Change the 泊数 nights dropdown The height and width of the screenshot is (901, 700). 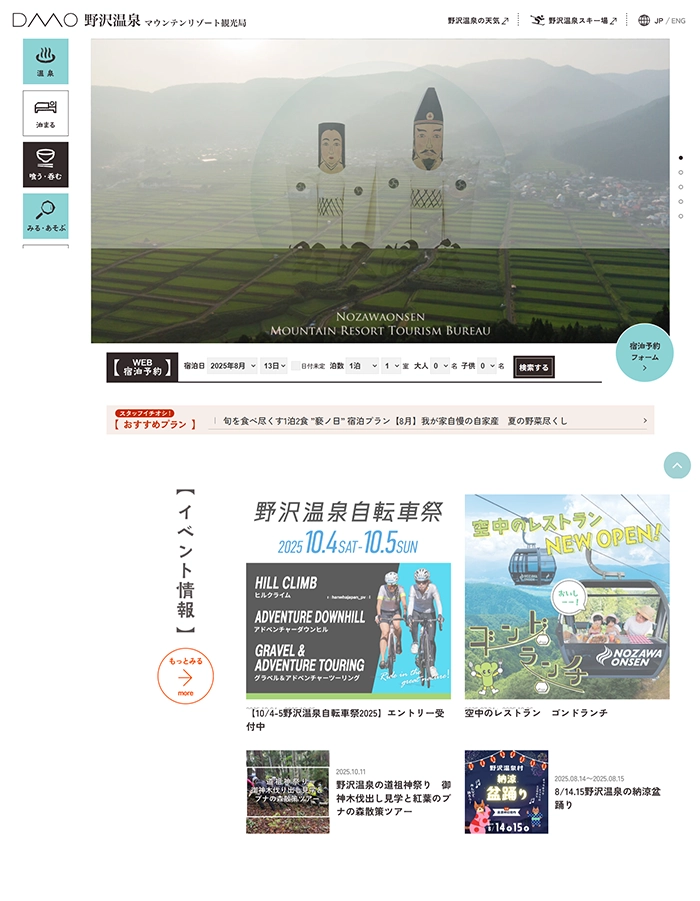[x=362, y=367]
